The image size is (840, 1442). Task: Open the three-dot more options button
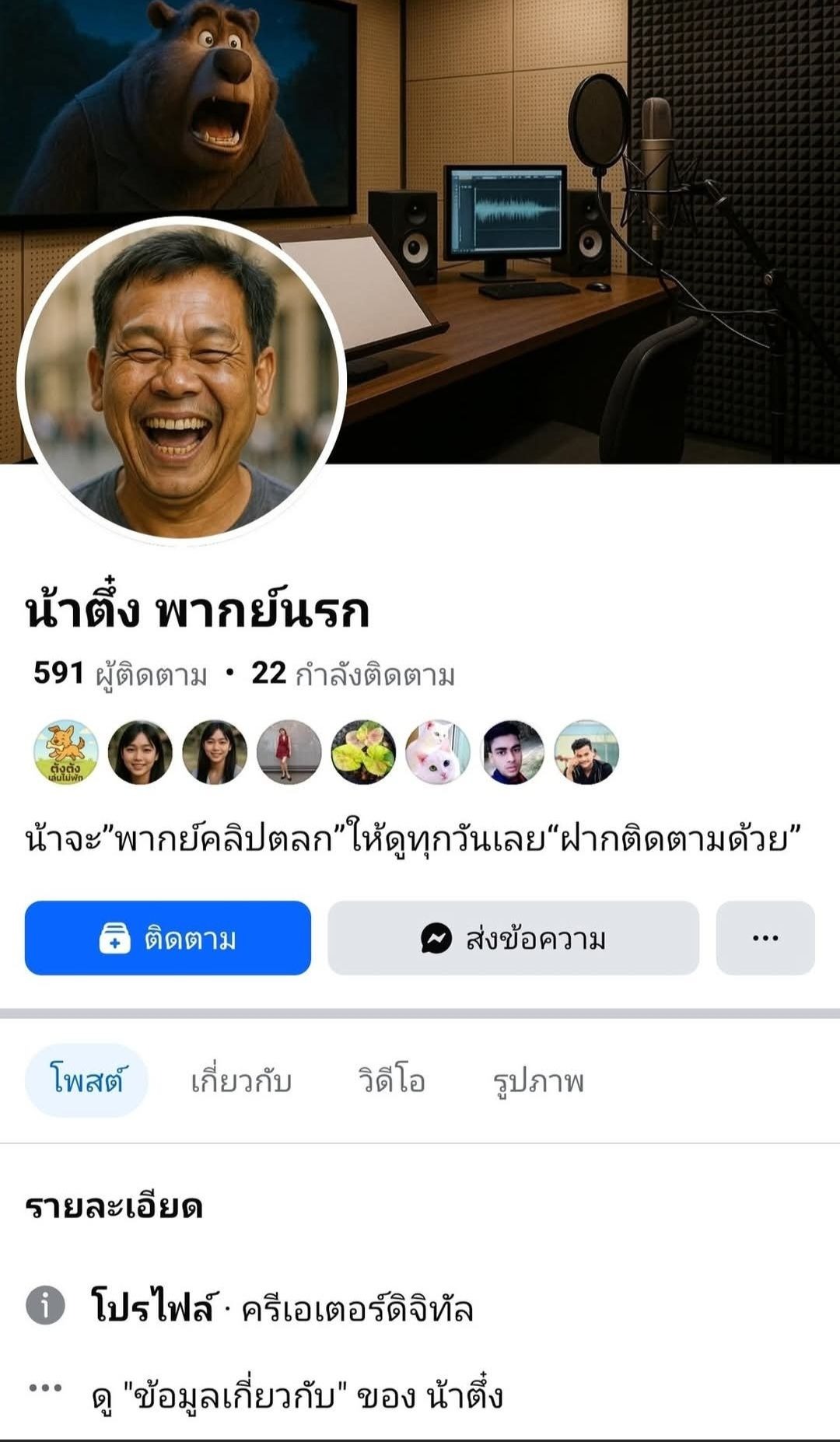click(x=765, y=938)
